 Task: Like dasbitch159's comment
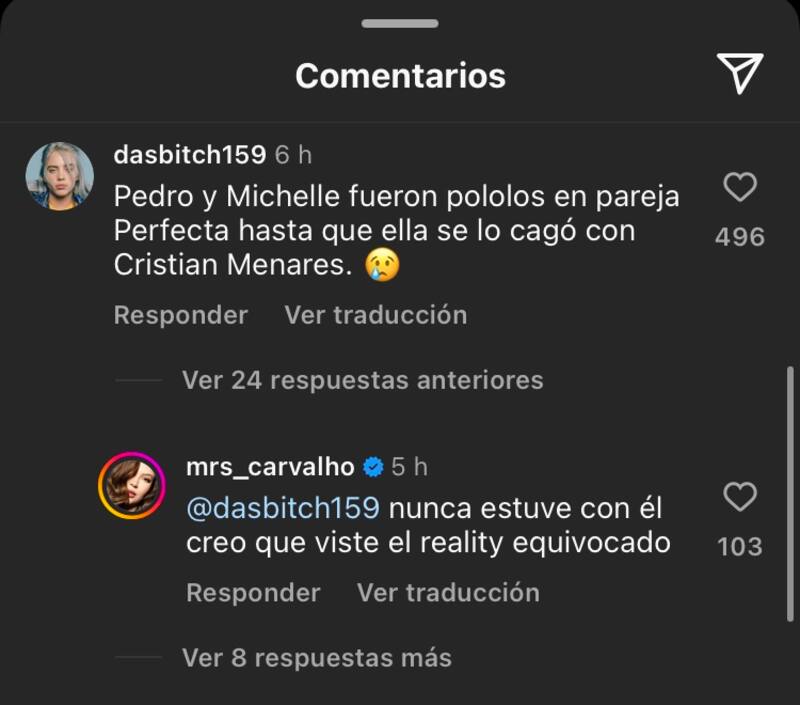tap(740, 187)
